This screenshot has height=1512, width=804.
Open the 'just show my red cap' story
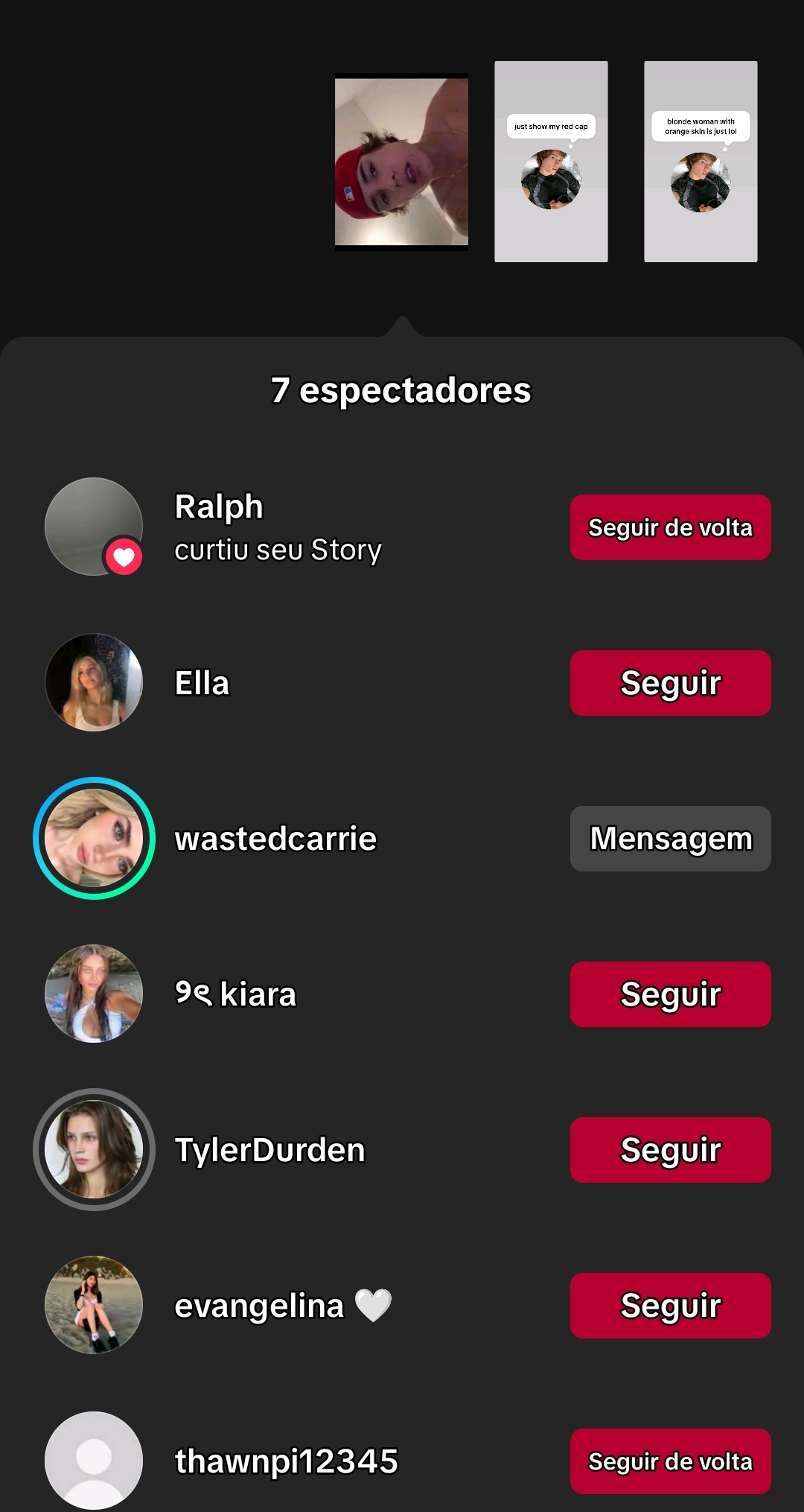pos(551,162)
